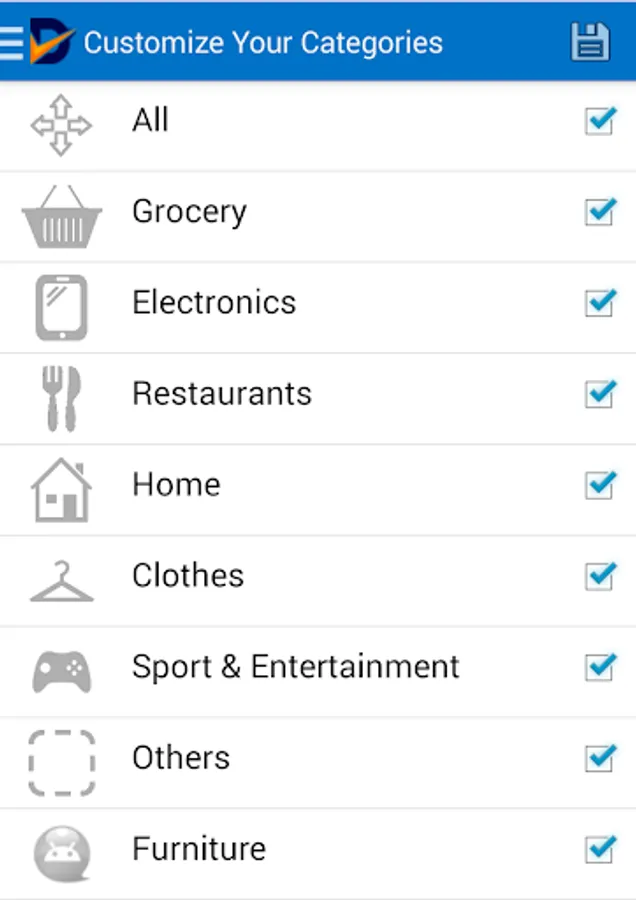Disable the Home category checkbox
The image size is (636, 900).
(599, 485)
